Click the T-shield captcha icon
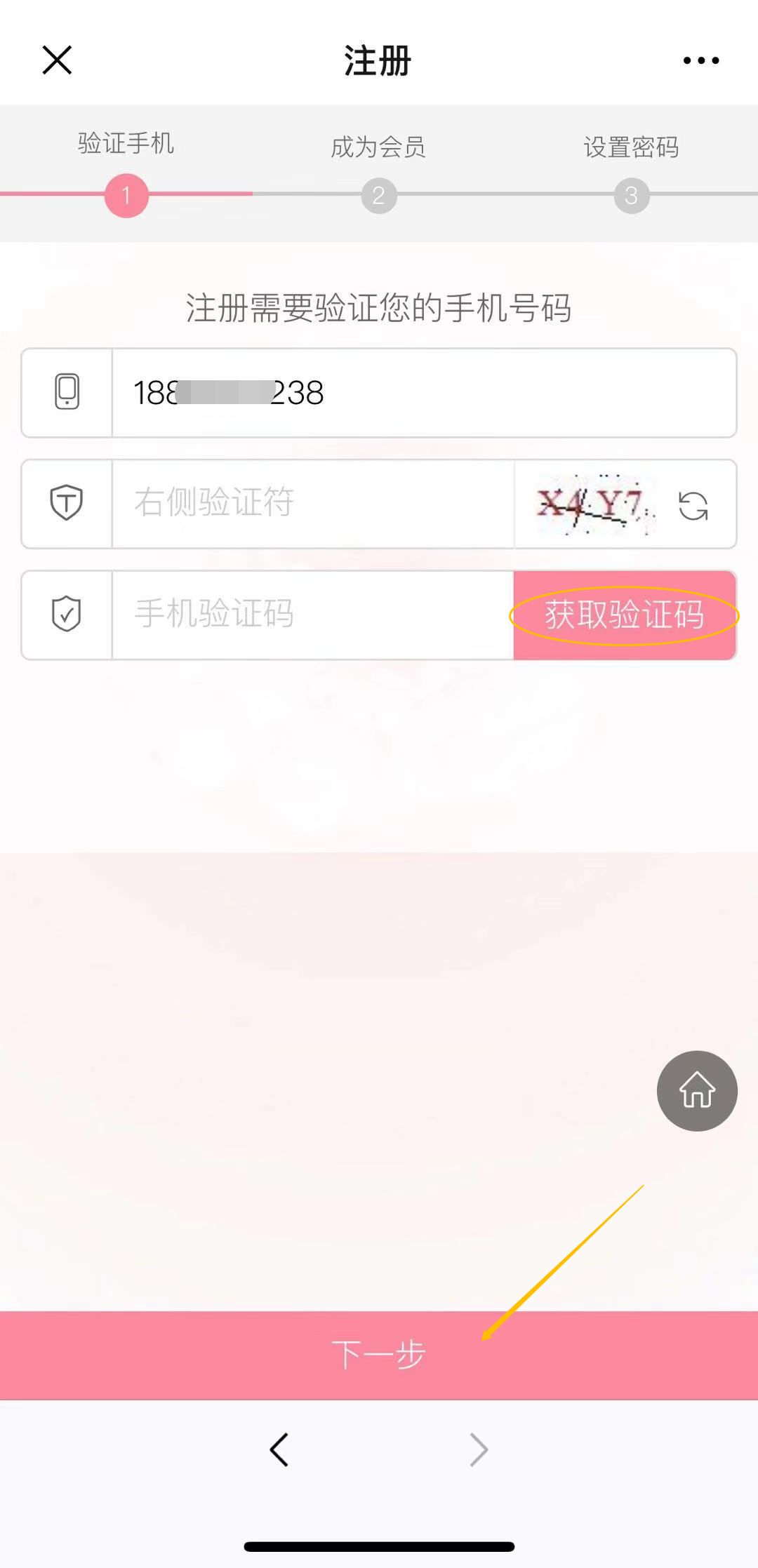The width and height of the screenshot is (758, 1568). (x=67, y=502)
